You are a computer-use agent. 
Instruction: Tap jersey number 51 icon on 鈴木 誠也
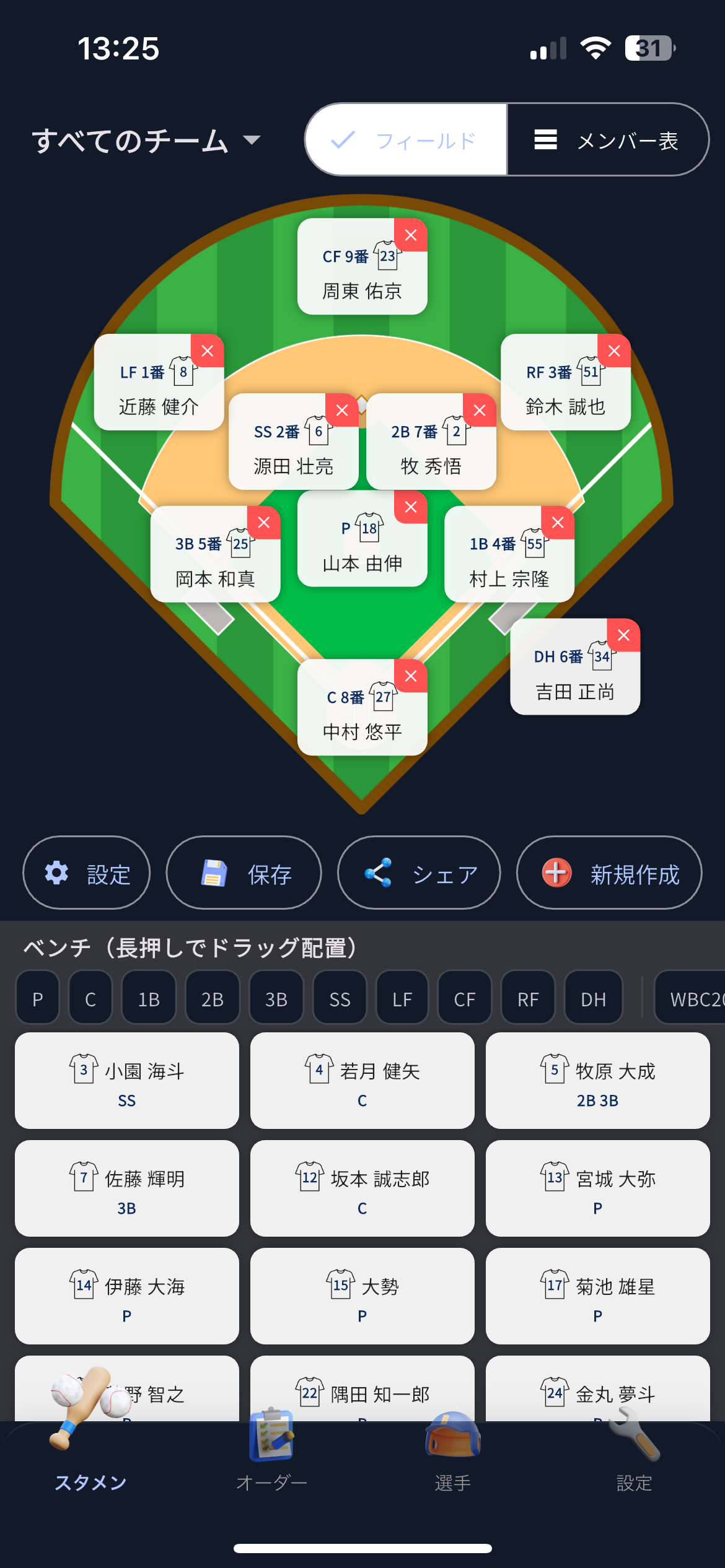(x=589, y=369)
